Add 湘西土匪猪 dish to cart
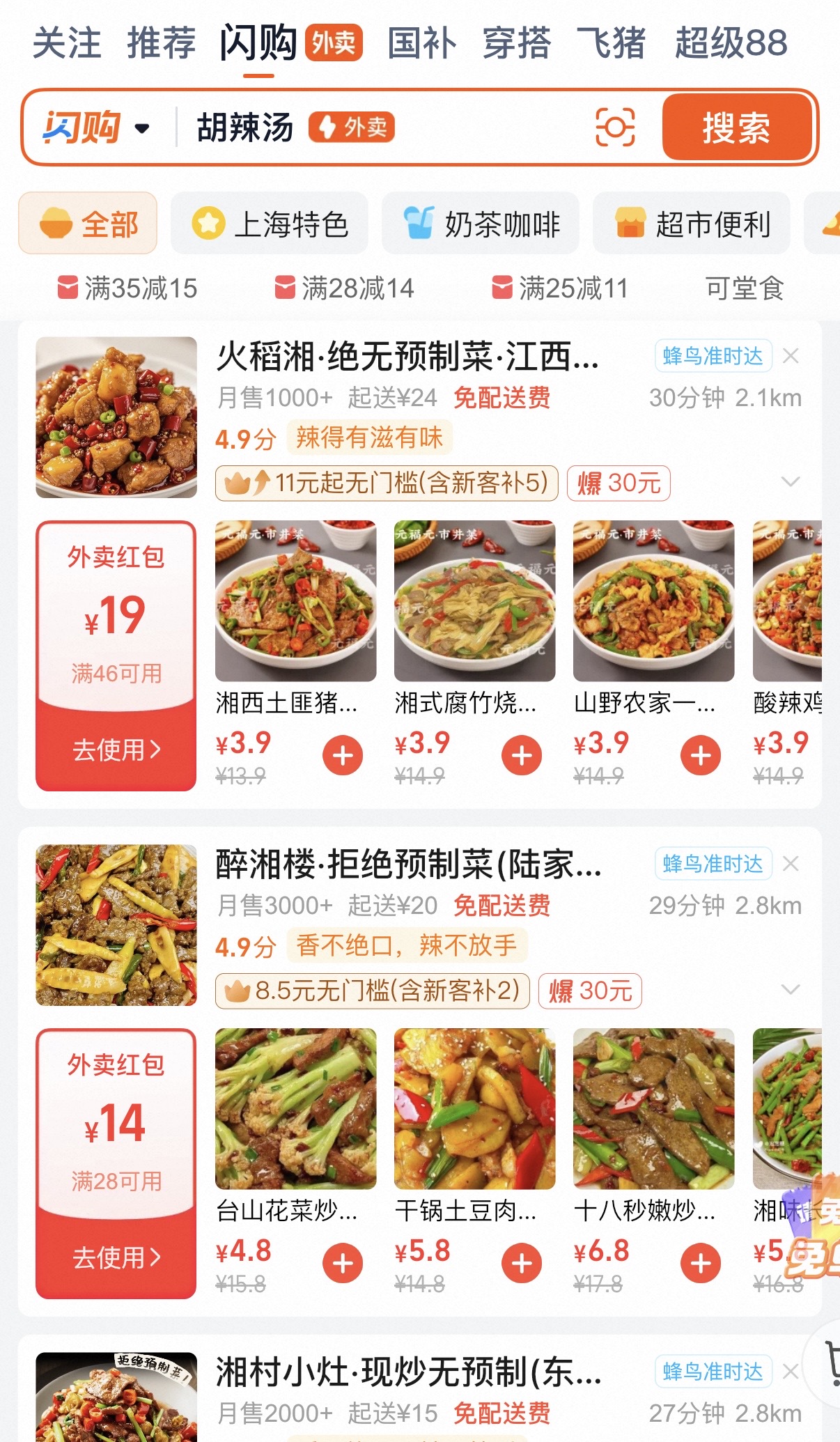 343,755
